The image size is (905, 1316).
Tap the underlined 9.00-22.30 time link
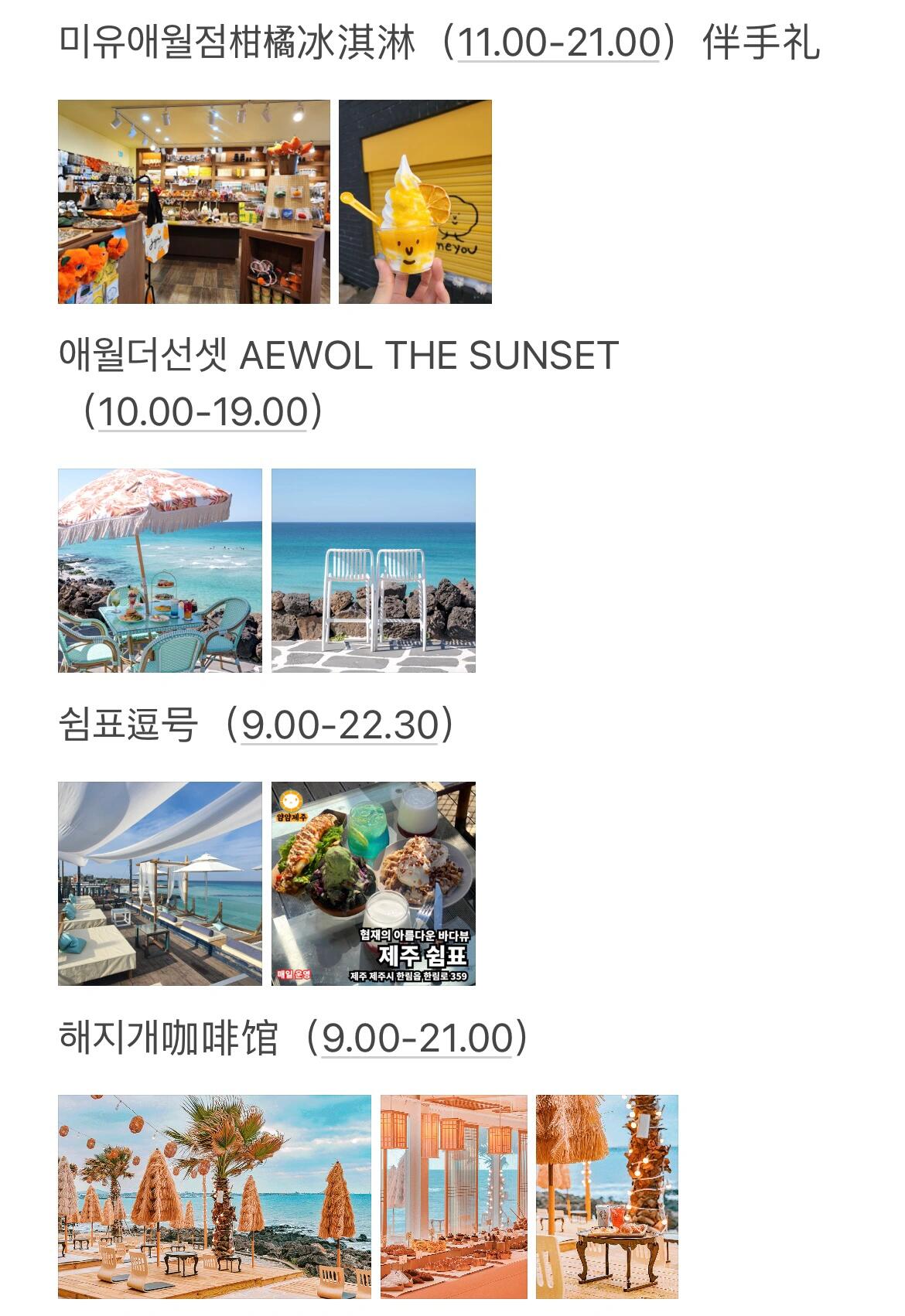click(340, 725)
